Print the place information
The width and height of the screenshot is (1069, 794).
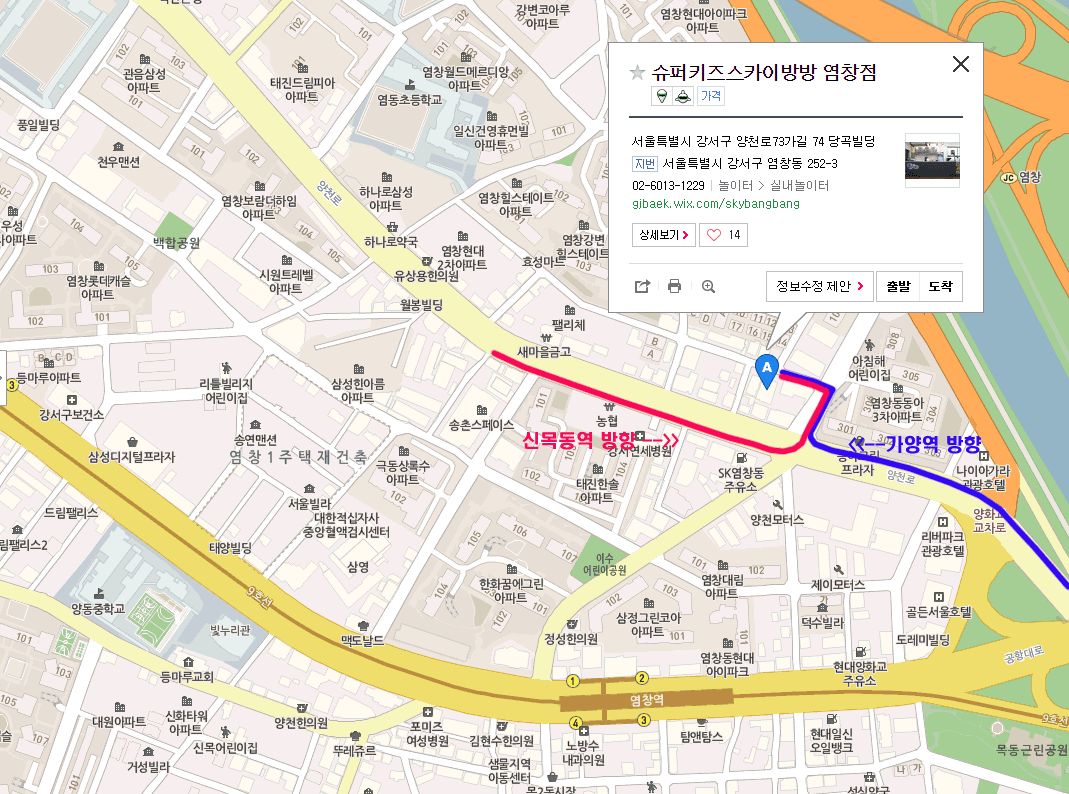point(674,286)
